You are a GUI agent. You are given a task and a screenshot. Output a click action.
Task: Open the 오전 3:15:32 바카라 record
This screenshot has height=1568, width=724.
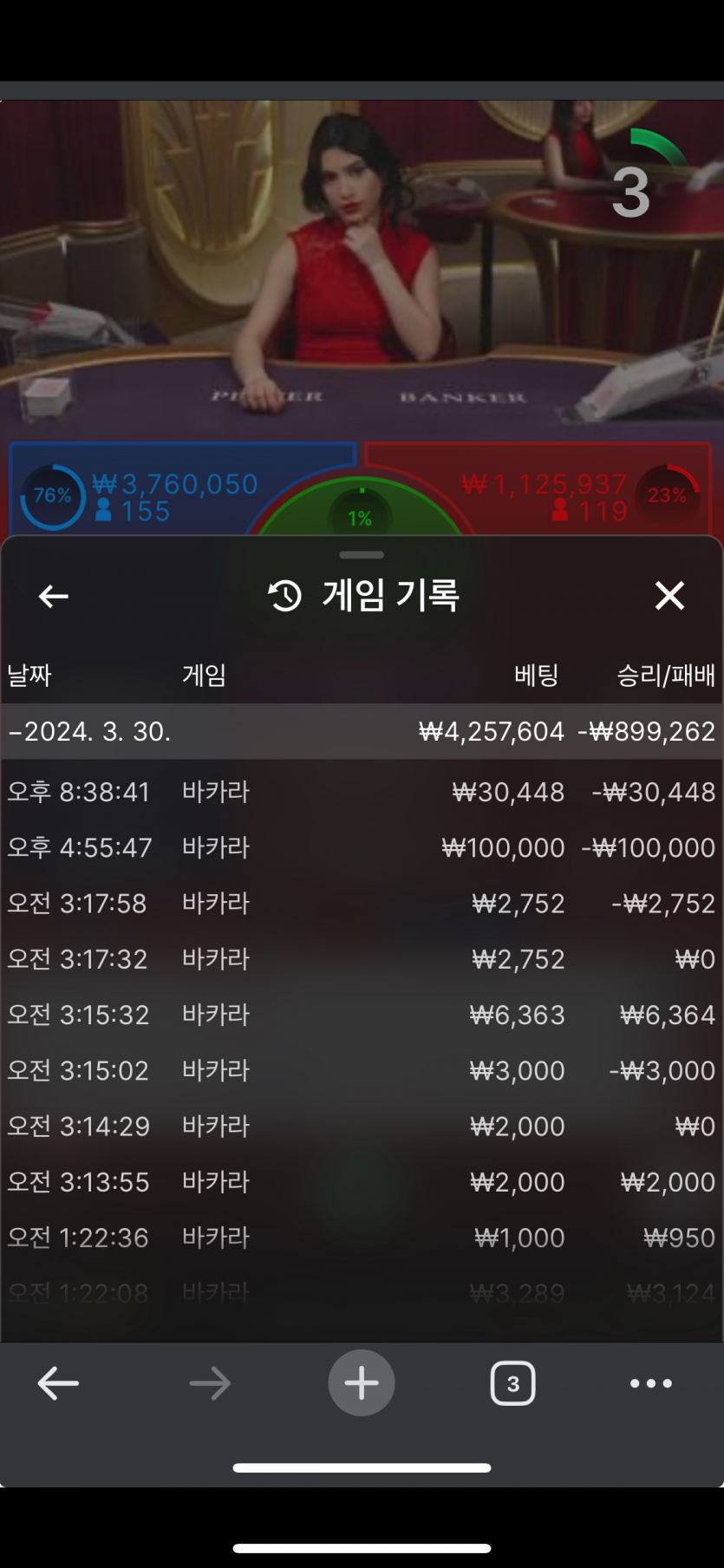pos(361,1015)
